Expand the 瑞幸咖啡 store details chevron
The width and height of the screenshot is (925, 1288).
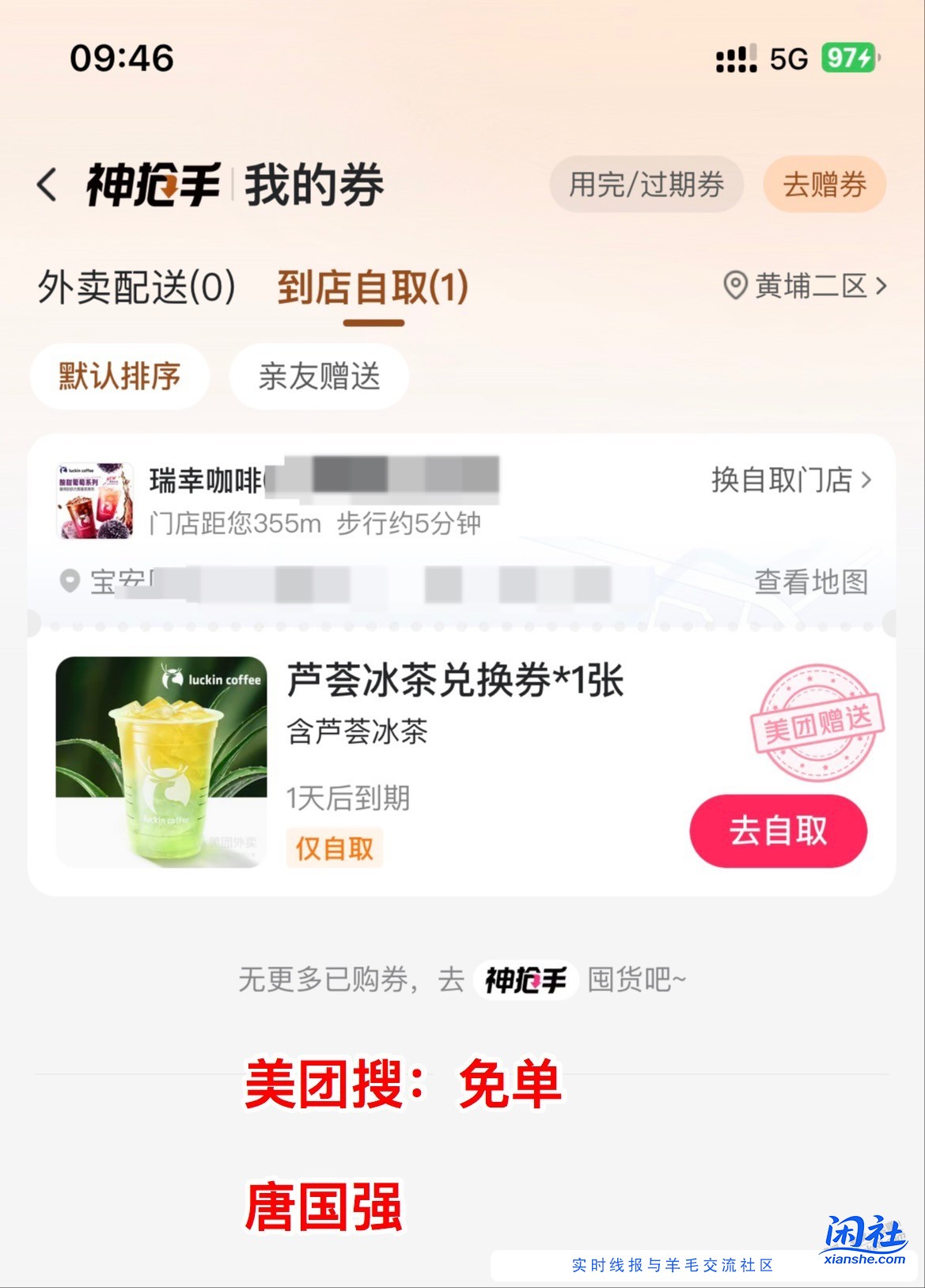(867, 481)
